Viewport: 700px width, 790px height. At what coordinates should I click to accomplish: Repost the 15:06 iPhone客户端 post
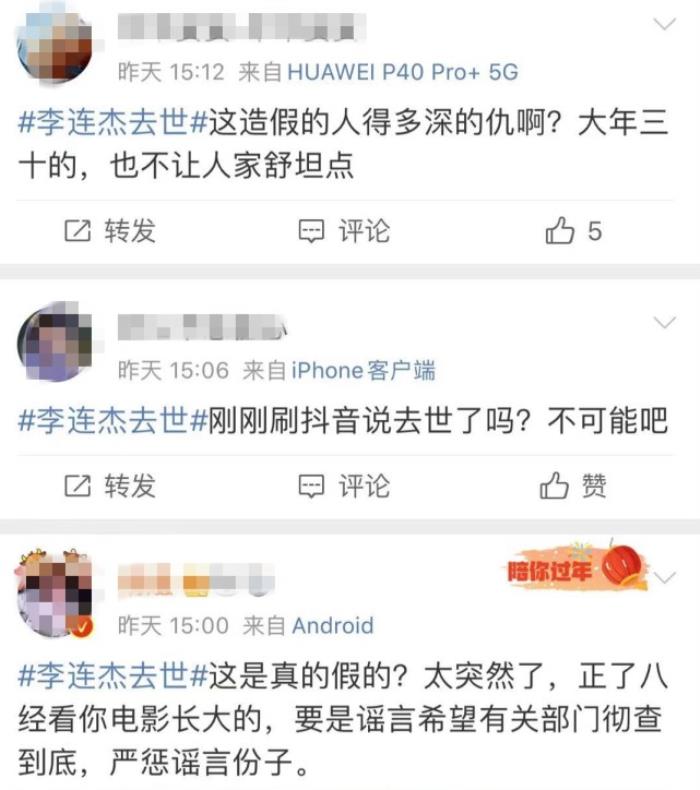[x=110, y=486]
